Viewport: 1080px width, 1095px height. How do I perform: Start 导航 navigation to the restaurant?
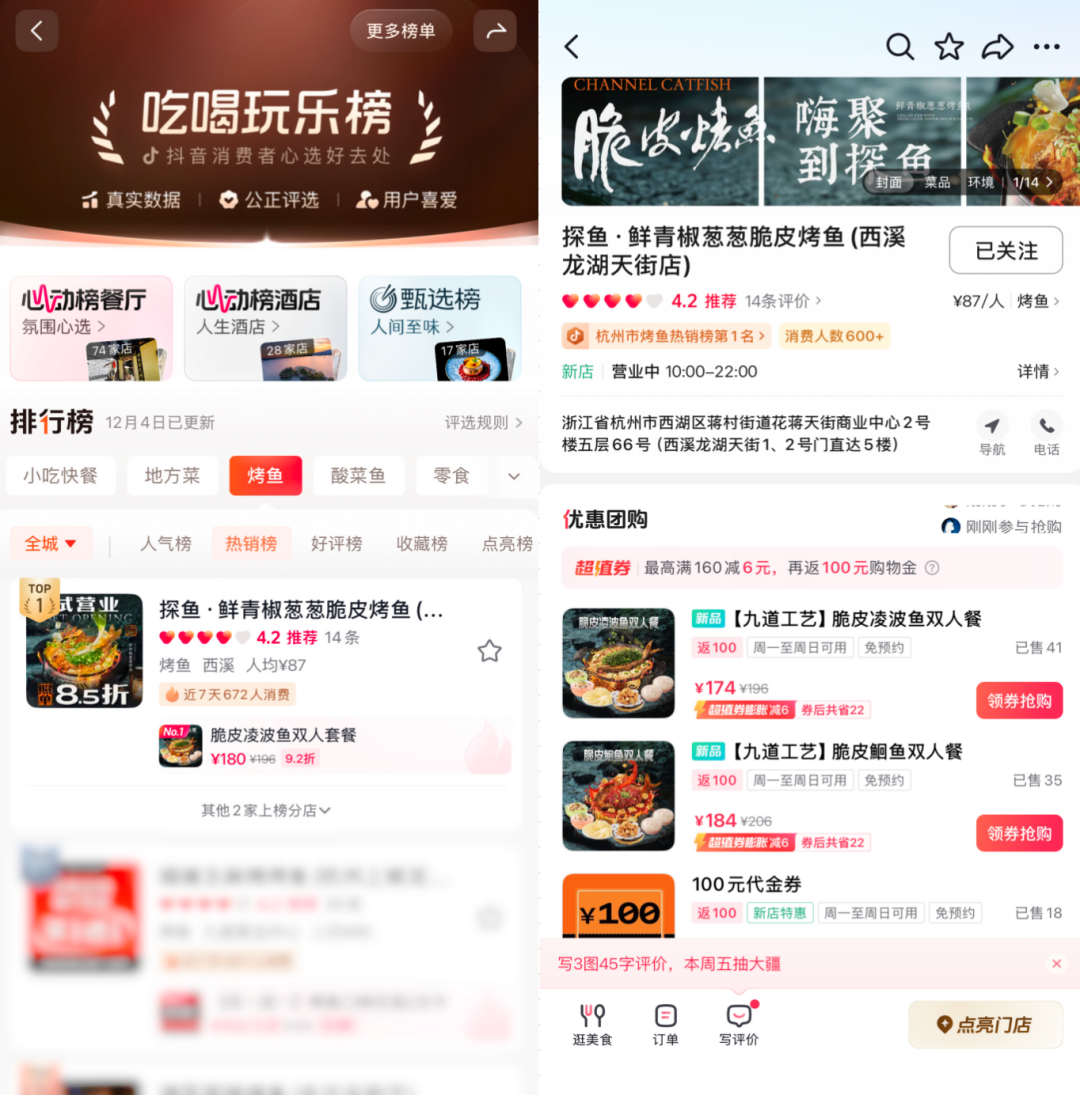coord(991,433)
